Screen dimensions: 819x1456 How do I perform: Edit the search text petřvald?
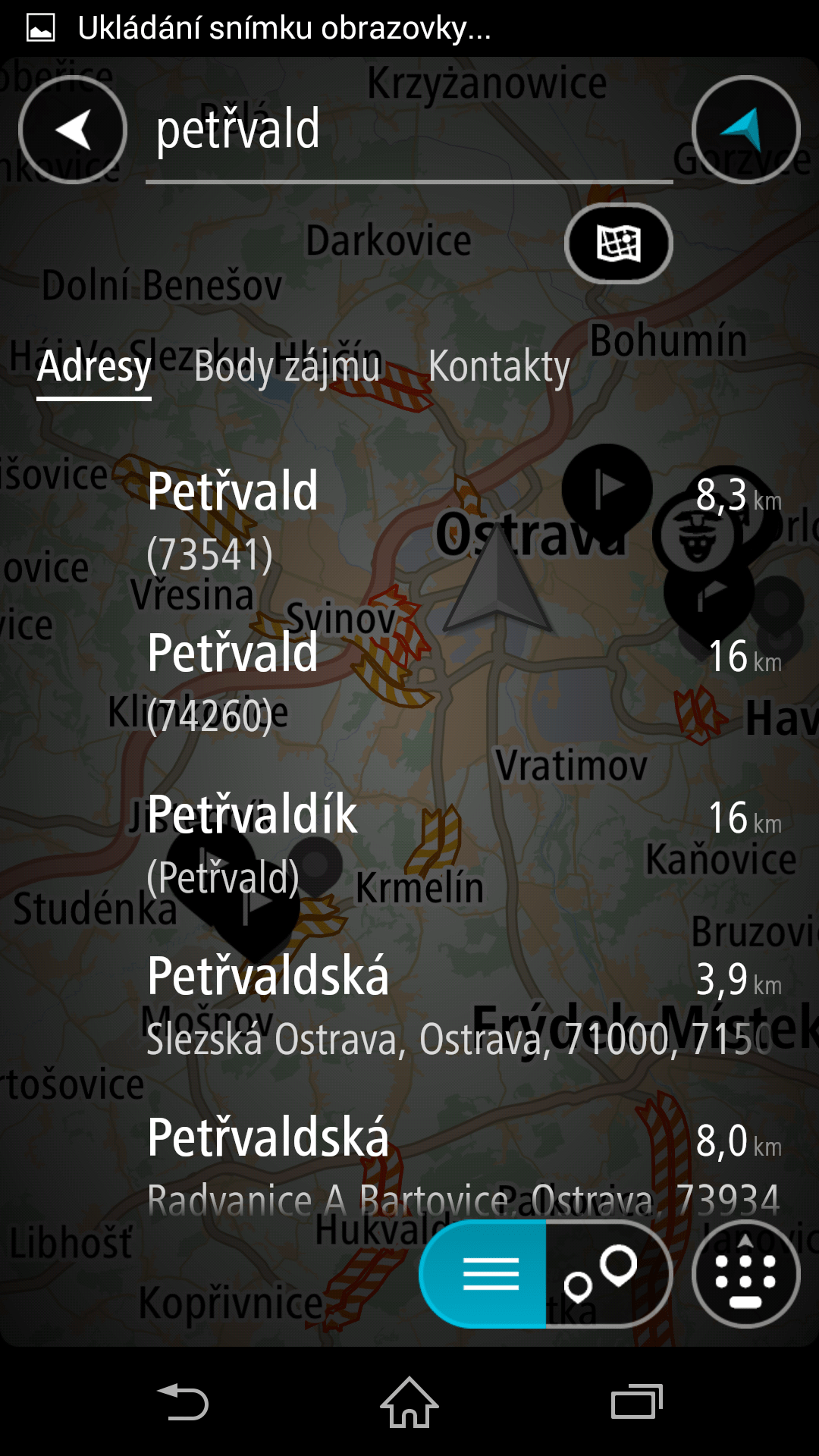[409, 130]
